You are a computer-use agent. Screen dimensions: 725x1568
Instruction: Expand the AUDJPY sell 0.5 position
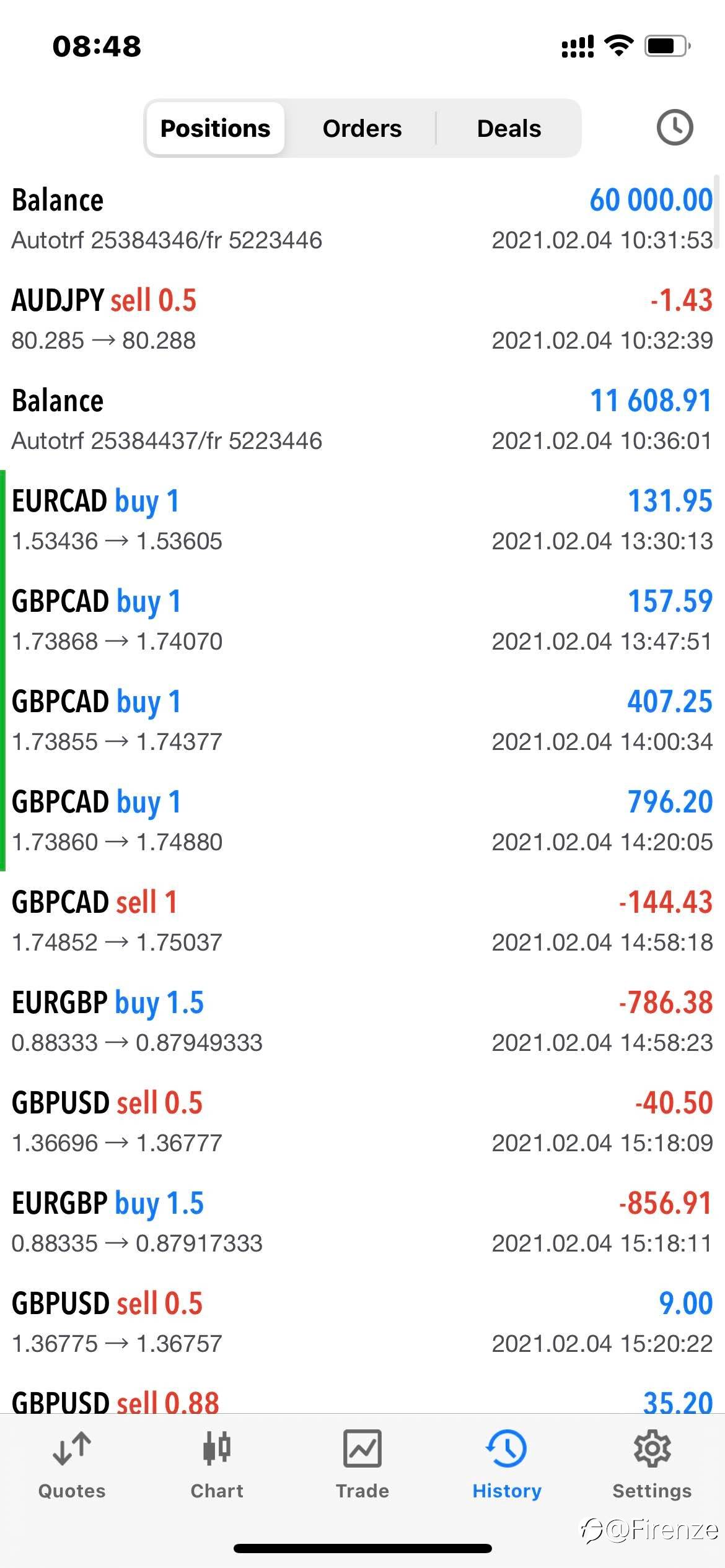click(x=362, y=320)
